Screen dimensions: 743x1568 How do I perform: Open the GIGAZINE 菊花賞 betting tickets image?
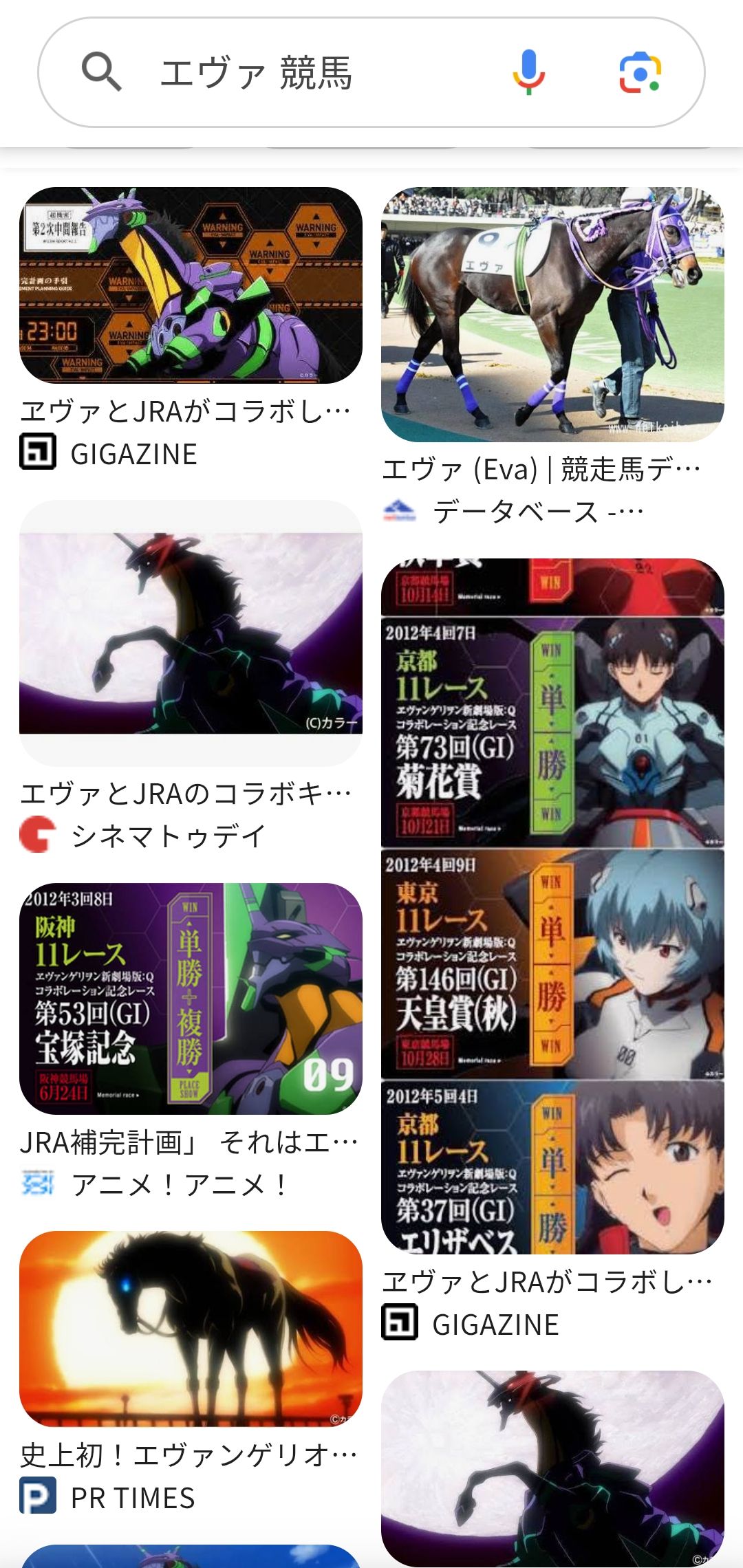click(552, 906)
